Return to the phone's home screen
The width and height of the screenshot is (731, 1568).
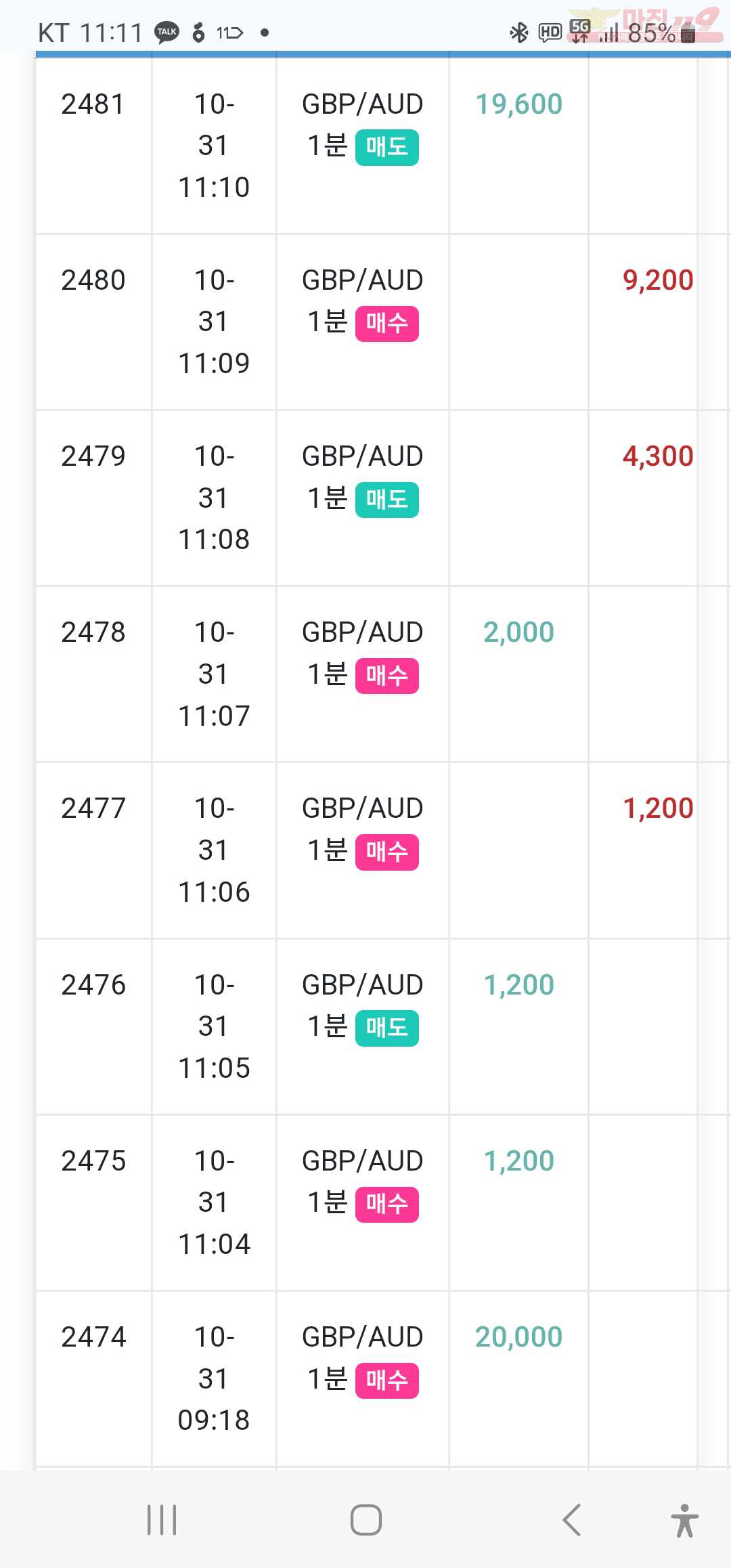(x=365, y=1520)
